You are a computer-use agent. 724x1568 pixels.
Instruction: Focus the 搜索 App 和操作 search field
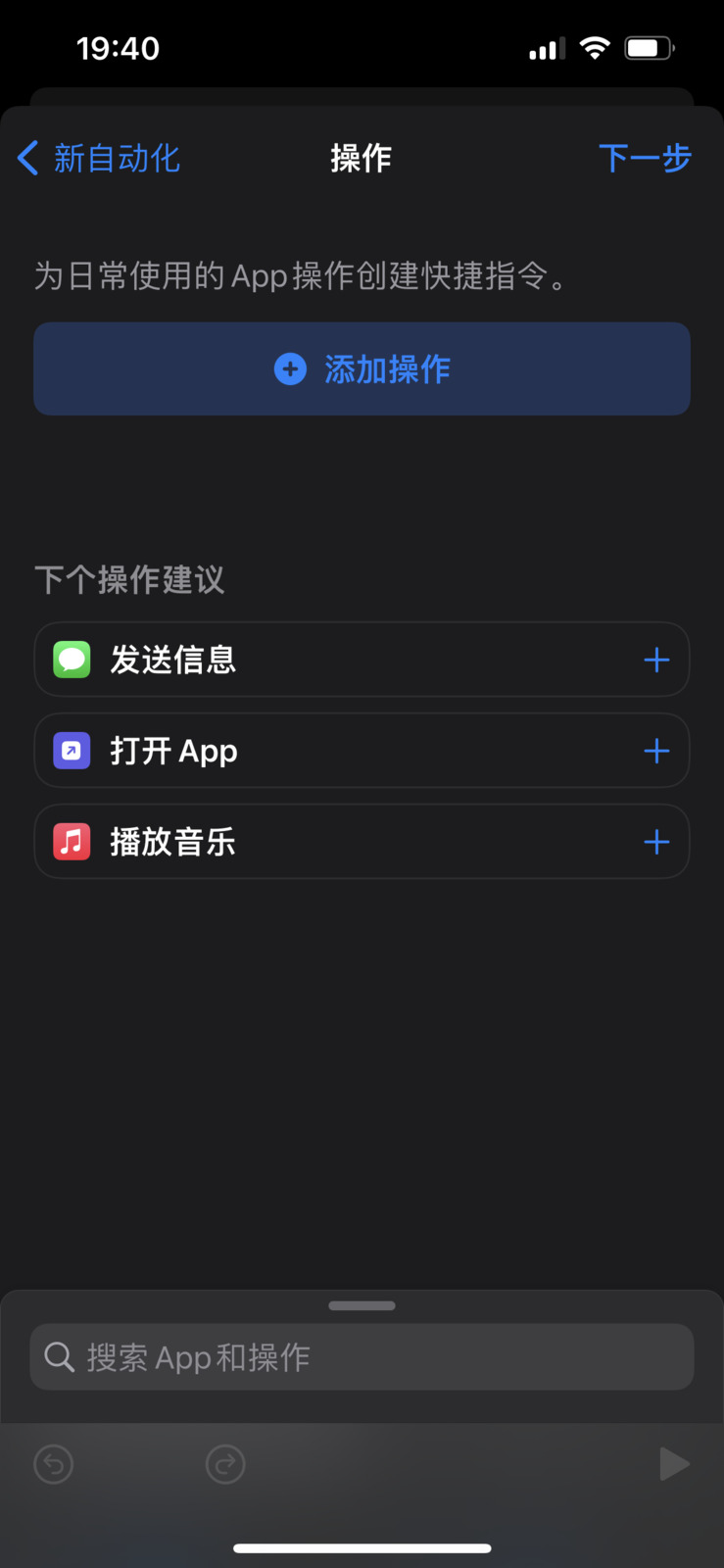pos(362,1357)
